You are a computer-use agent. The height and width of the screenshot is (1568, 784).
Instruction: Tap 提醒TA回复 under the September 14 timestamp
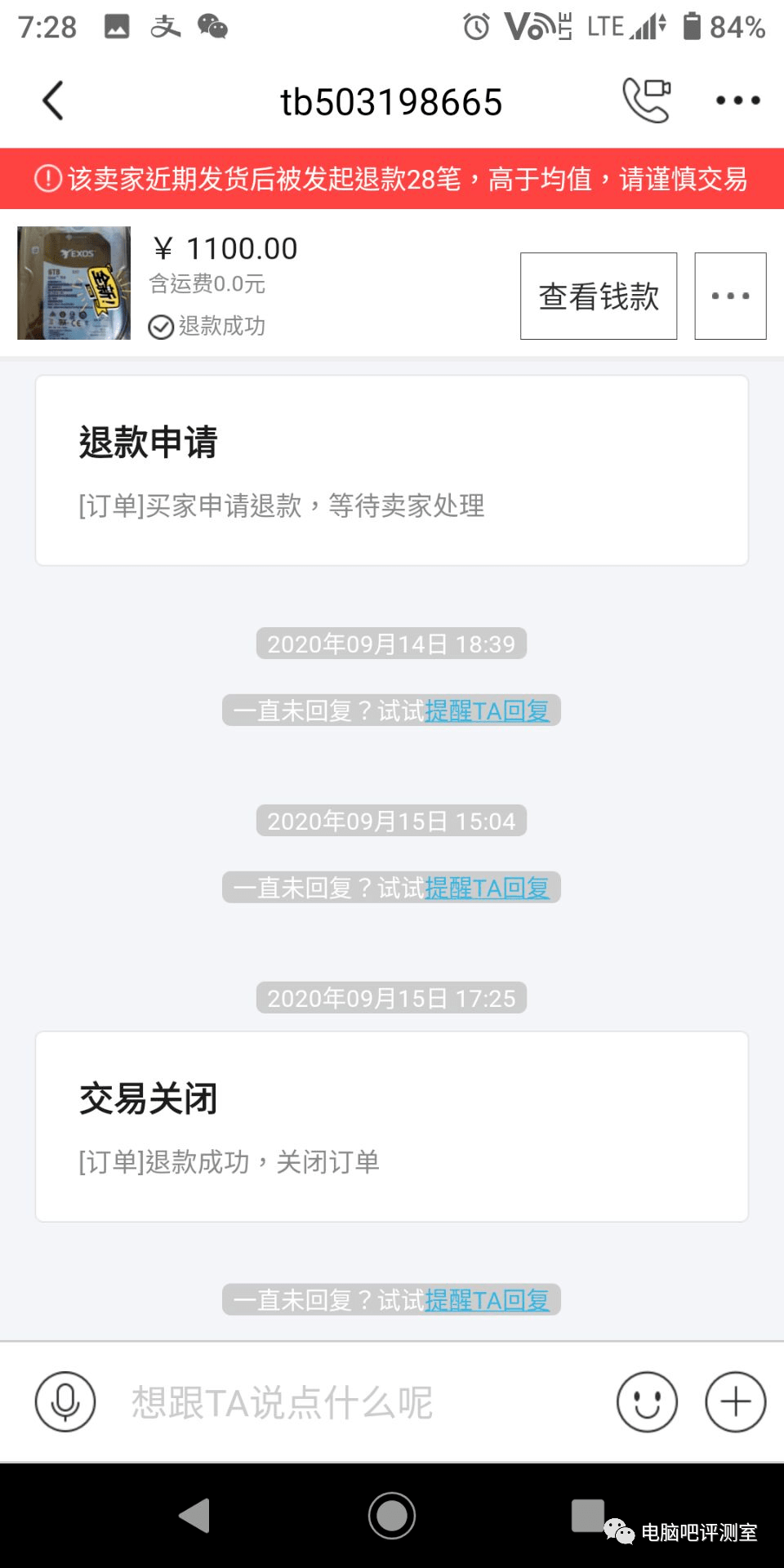click(488, 711)
